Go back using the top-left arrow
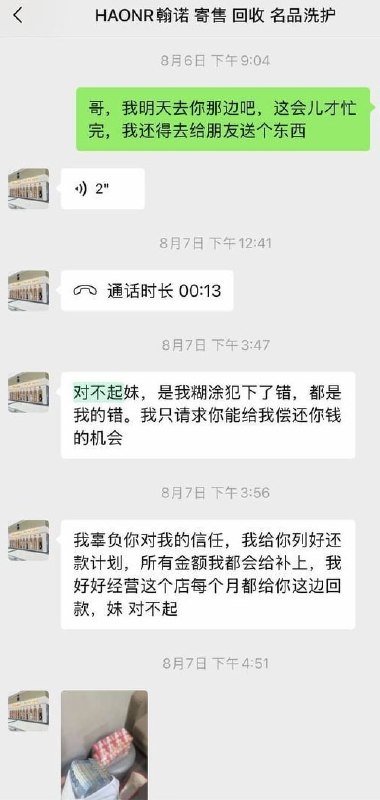 point(18,15)
